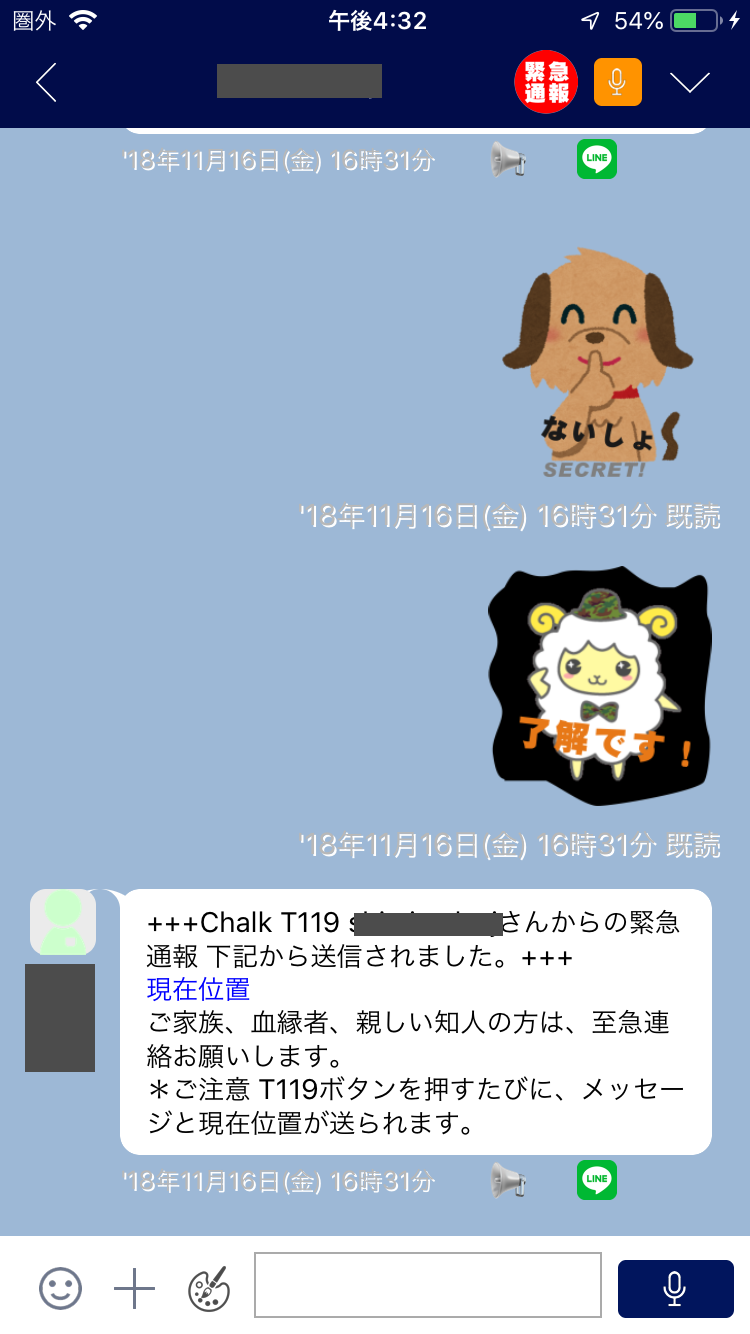The image size is (750, 1334).
Task: Tap the sender's avatar beside the message
Action: point(63,921)
